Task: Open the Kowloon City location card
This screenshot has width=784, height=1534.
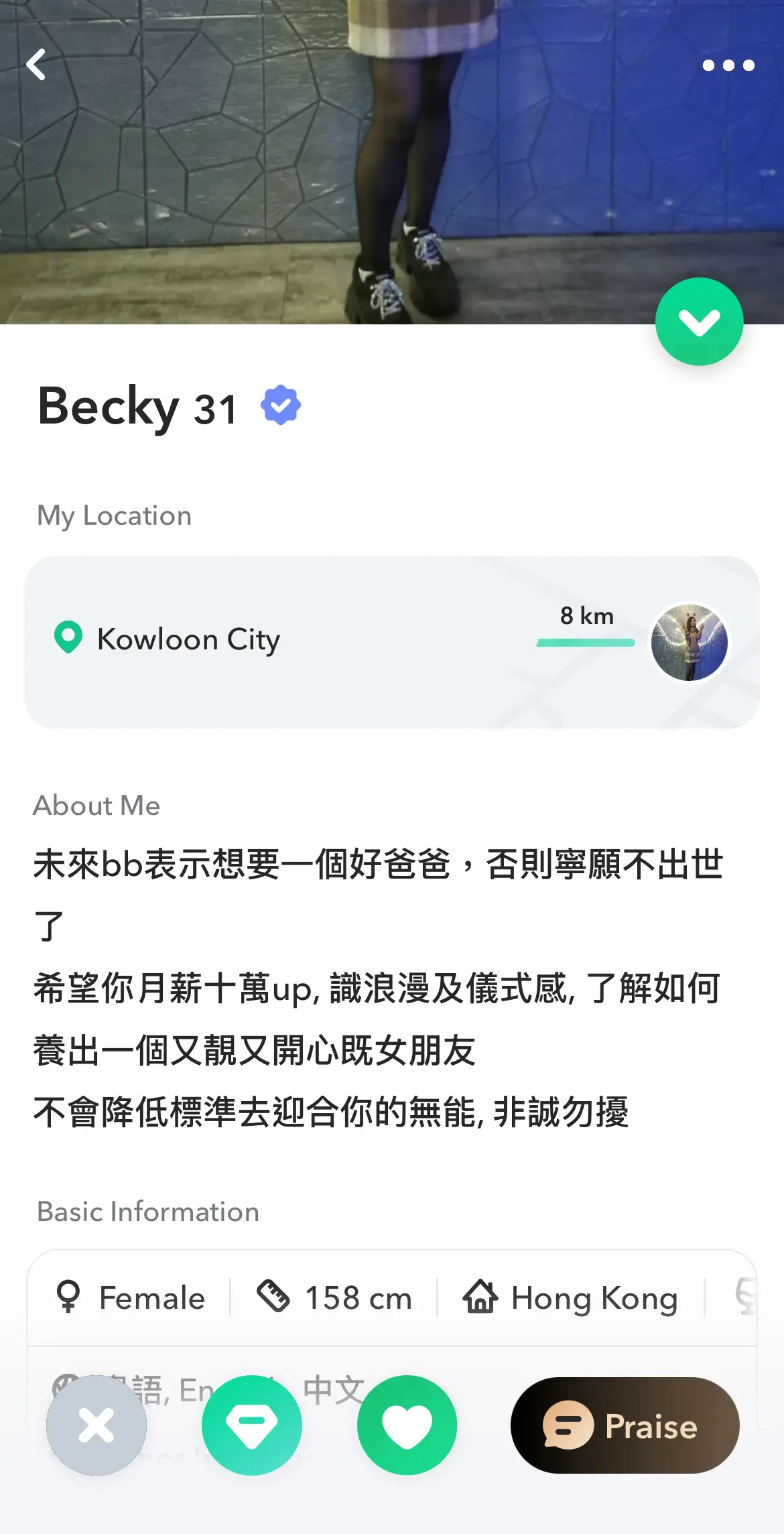Action: click(x=392, y=642)
